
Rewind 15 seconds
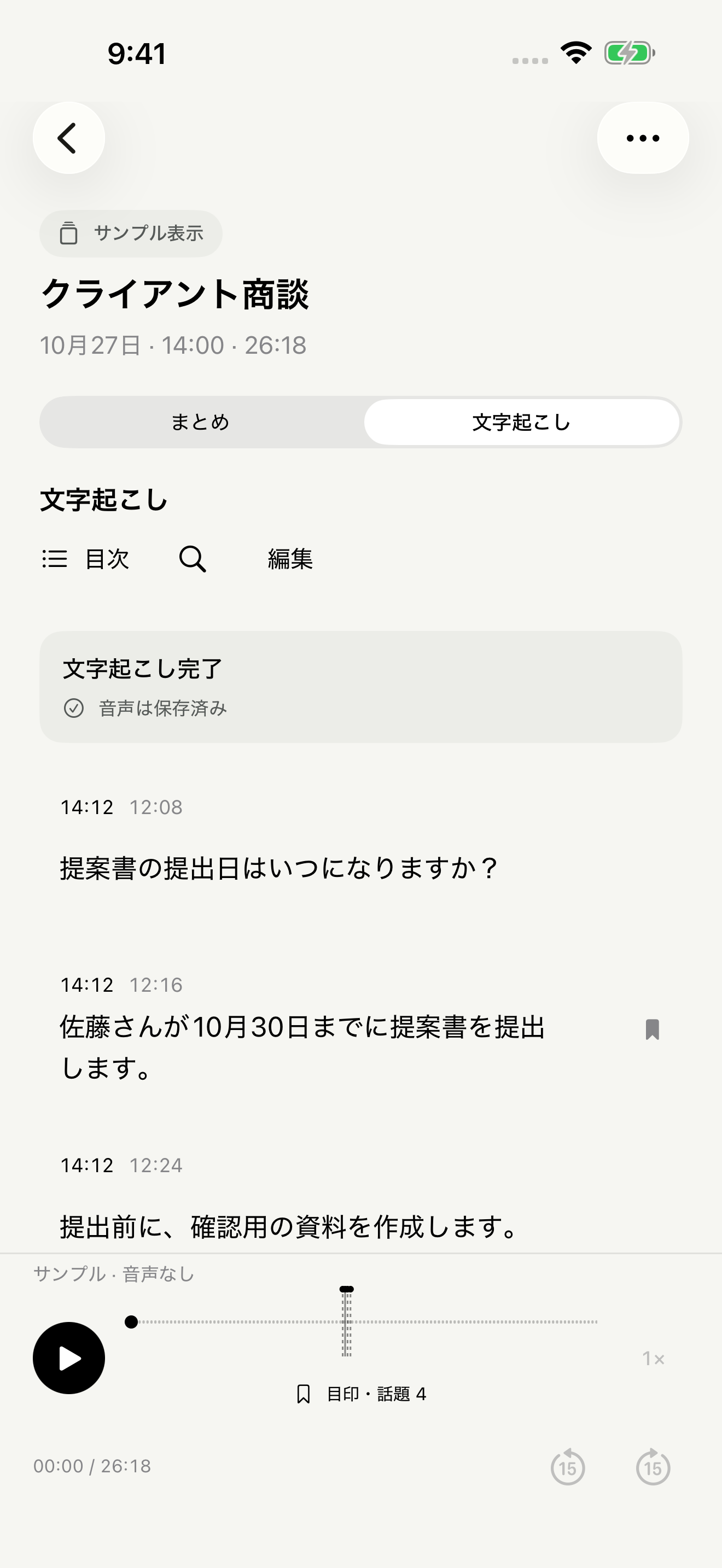567,1466
